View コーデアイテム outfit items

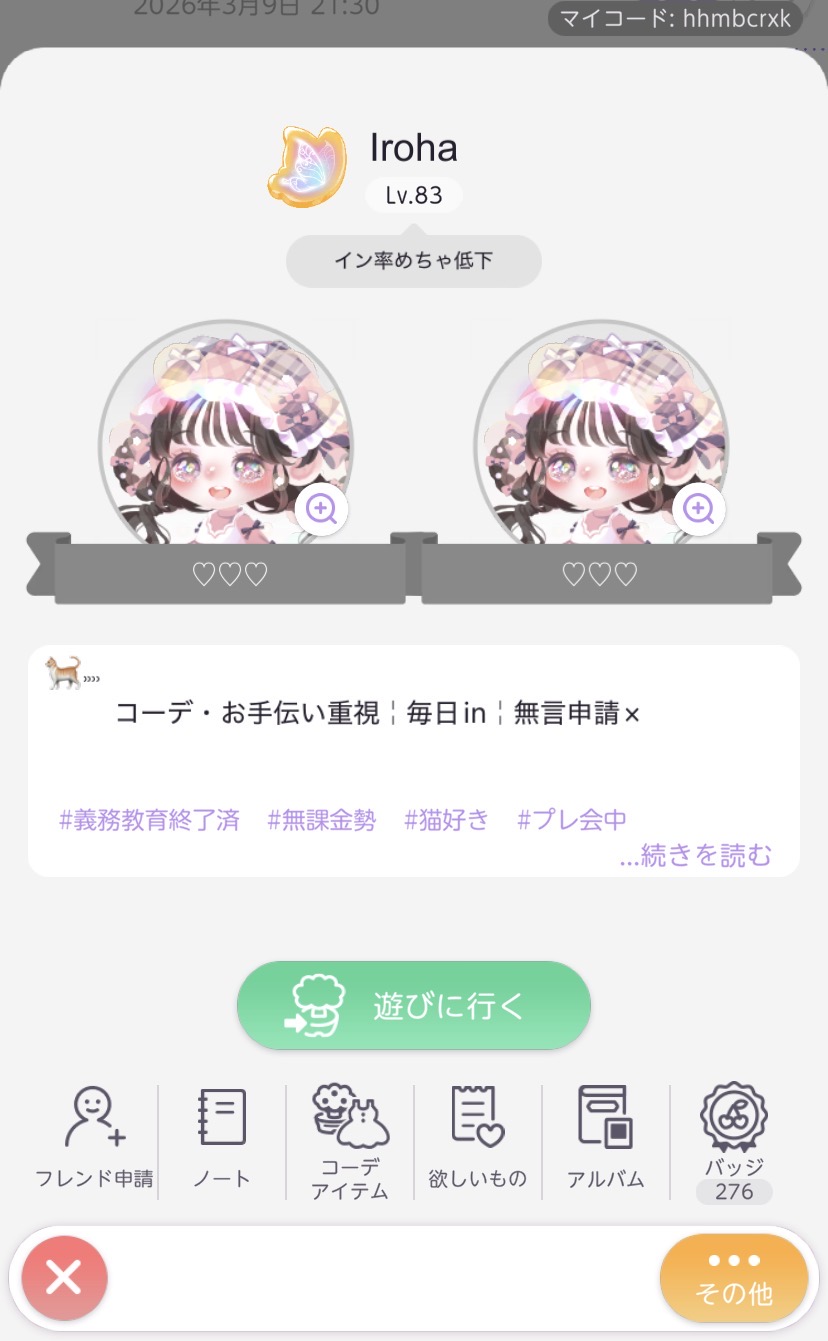pyautogui.click(x=350, y=1142)
